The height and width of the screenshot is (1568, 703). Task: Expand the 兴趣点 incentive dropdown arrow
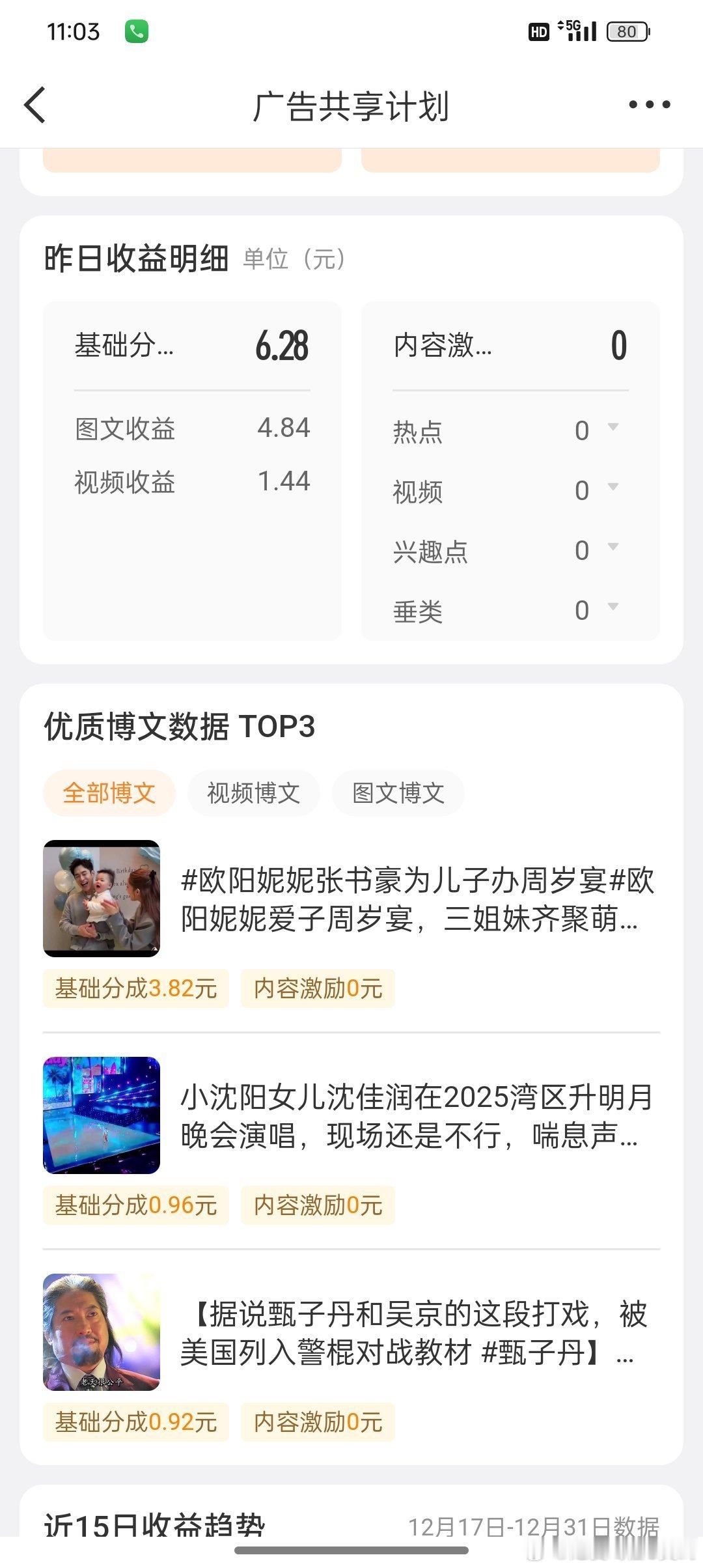tap(613, 547)
